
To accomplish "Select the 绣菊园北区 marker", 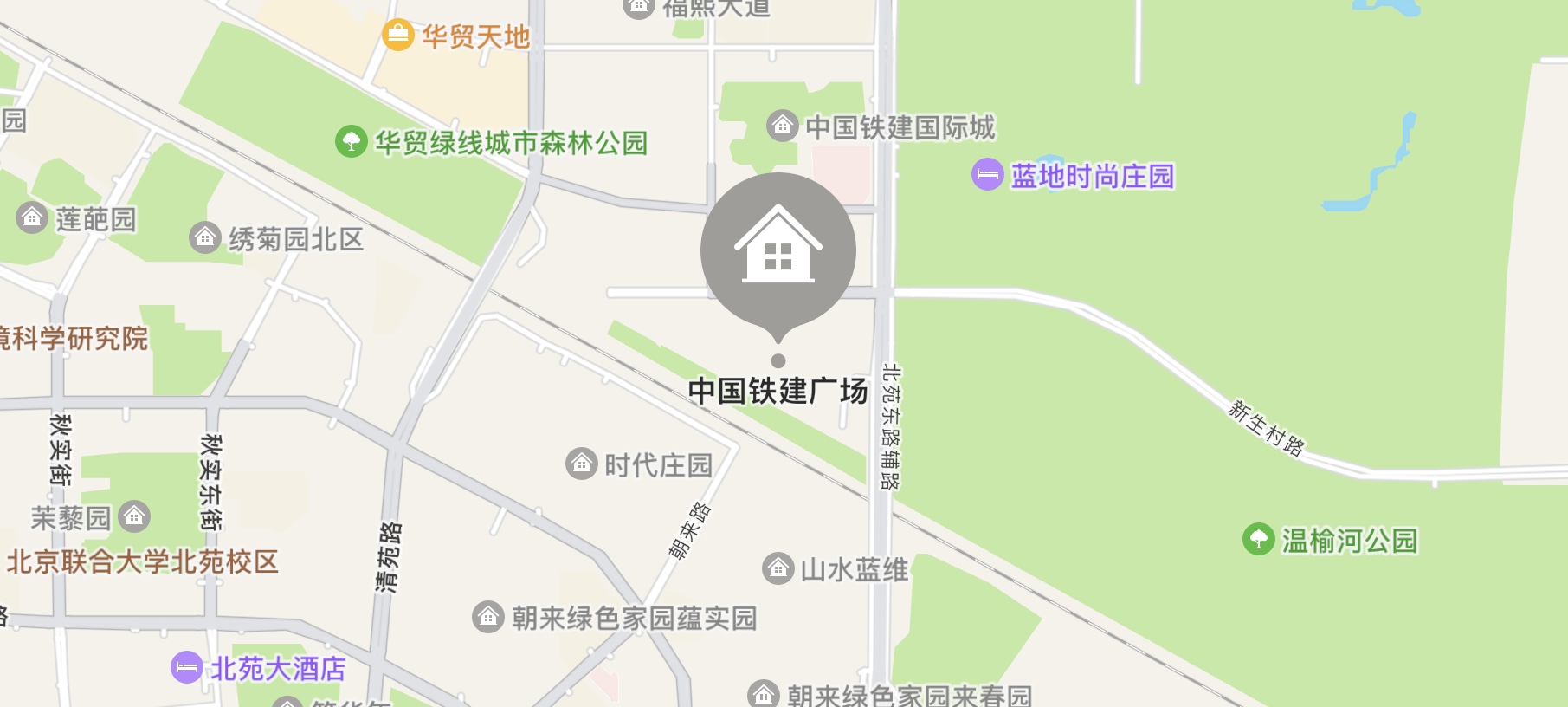I will pyautogui.click(x=205, y=237).
